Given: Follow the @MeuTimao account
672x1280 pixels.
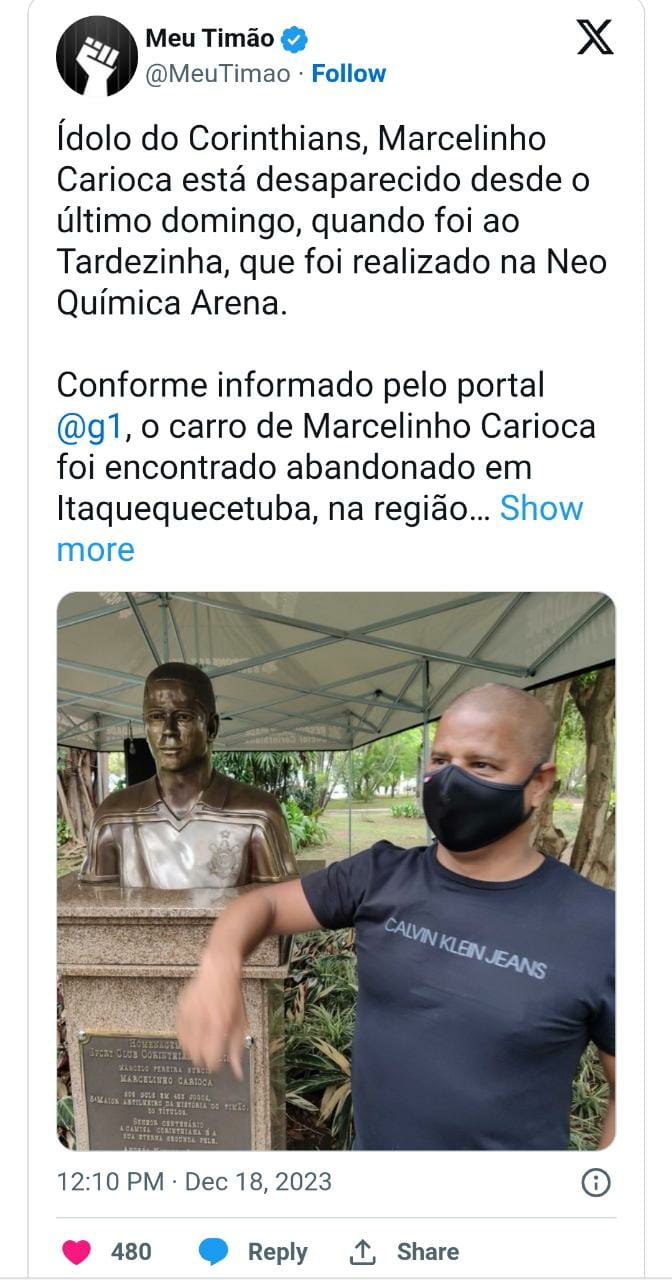Looking at the screenshot, I should (x=348, y=74).
